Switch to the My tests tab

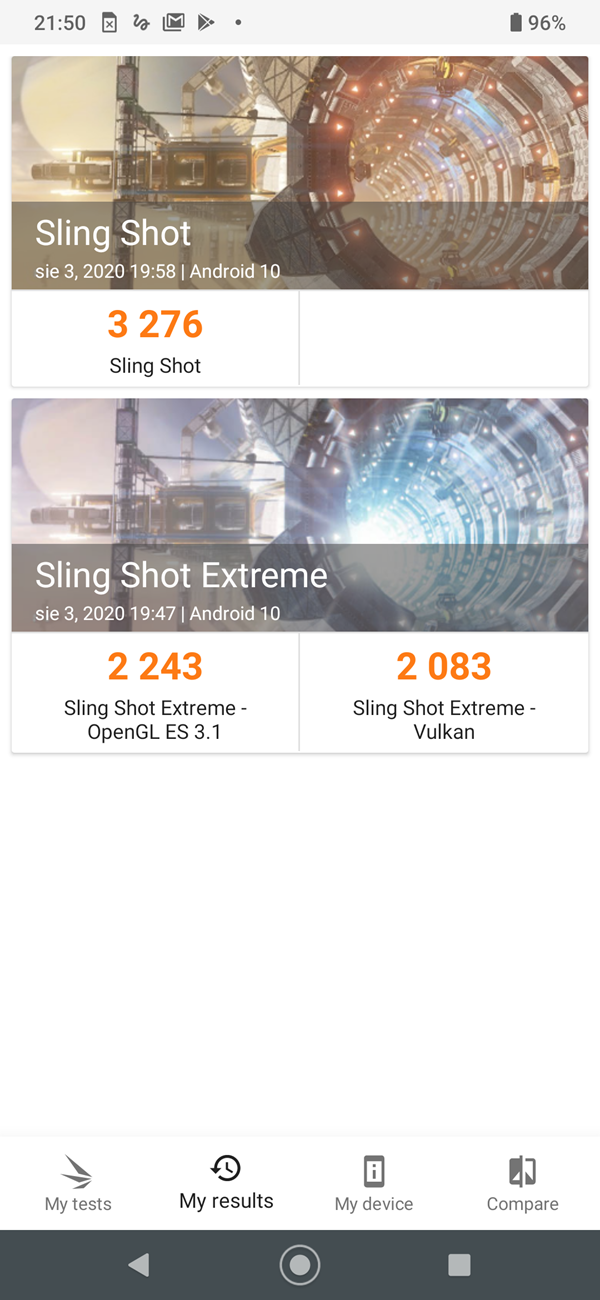(78, 1183)
